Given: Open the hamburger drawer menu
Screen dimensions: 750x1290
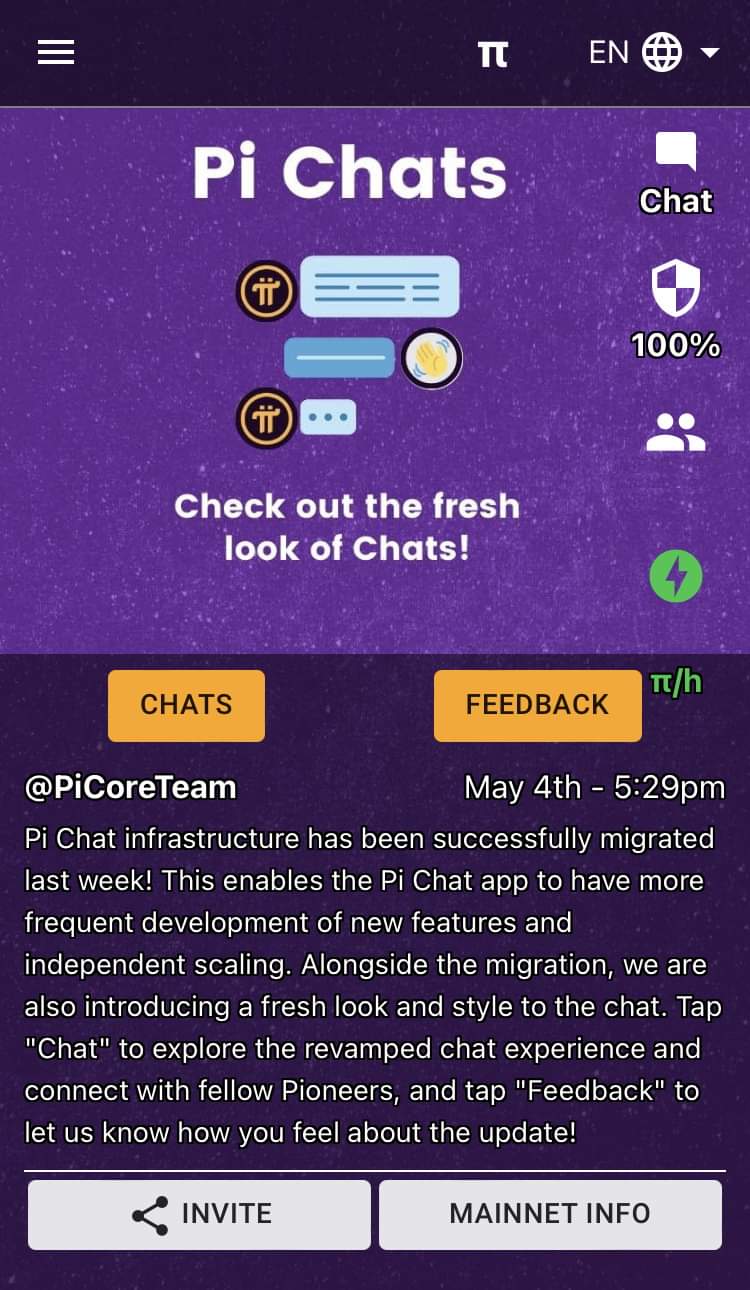Looking at the screenshot, I should (x=56, y=52).
